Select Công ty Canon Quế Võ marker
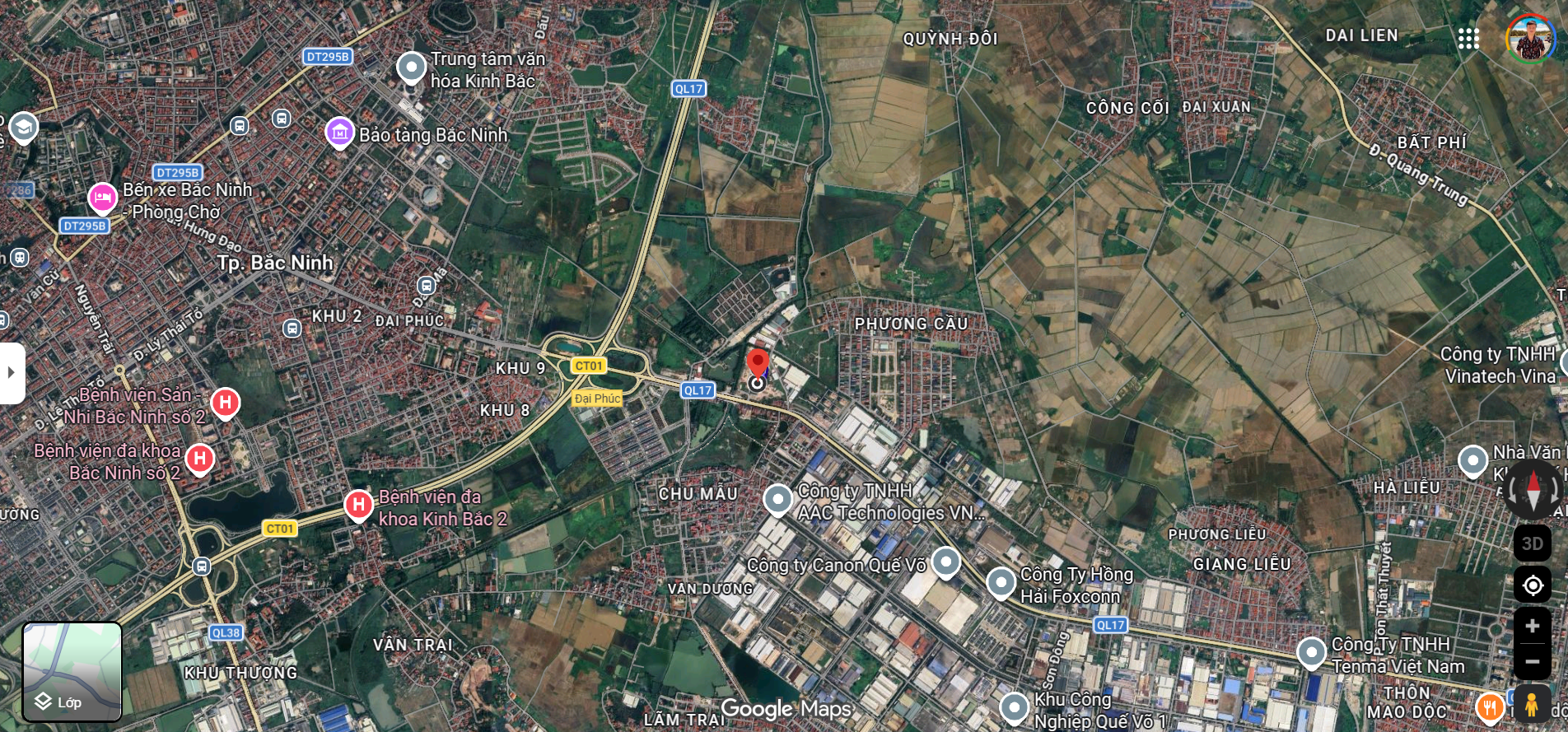1568x732 pixels. click(946, 562)
